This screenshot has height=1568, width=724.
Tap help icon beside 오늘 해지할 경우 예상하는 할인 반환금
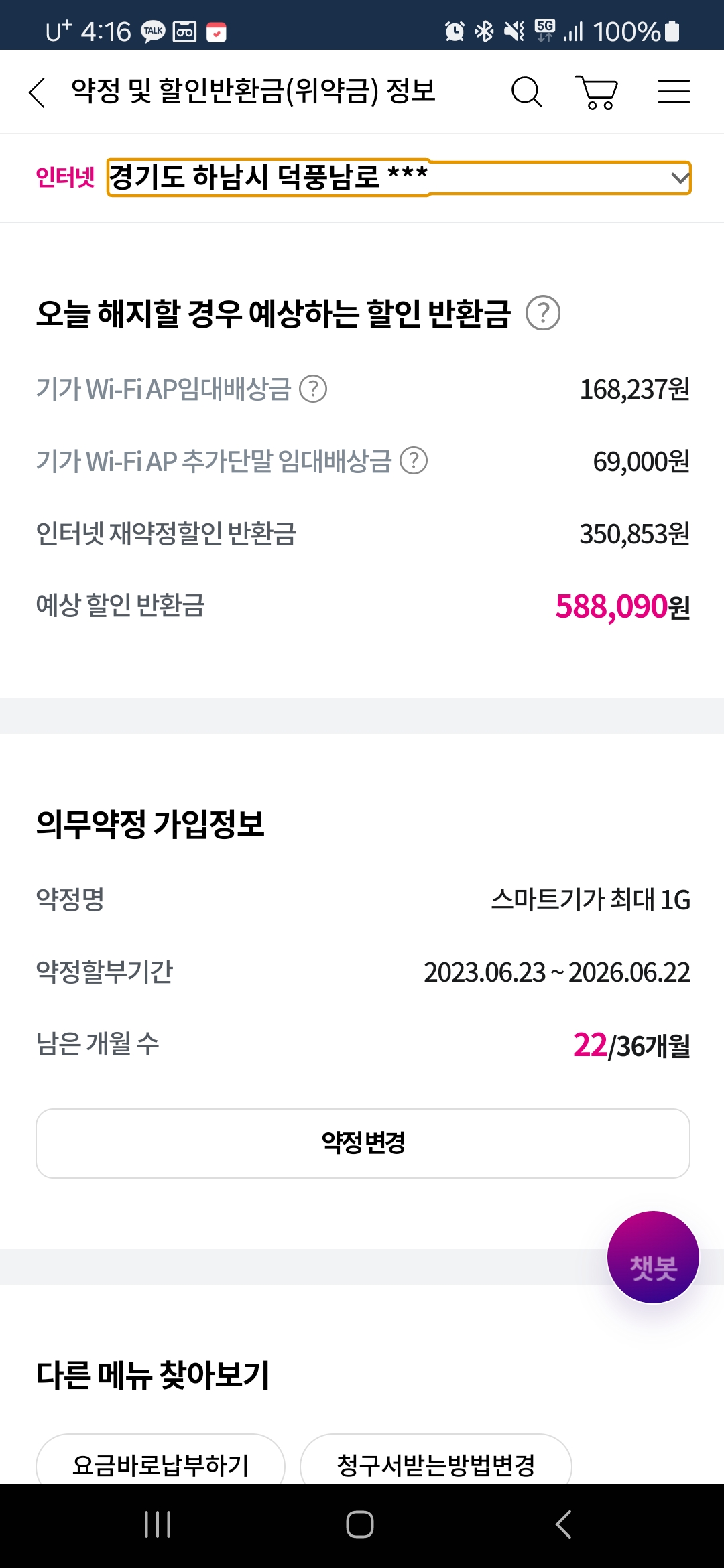click(543, 313)
